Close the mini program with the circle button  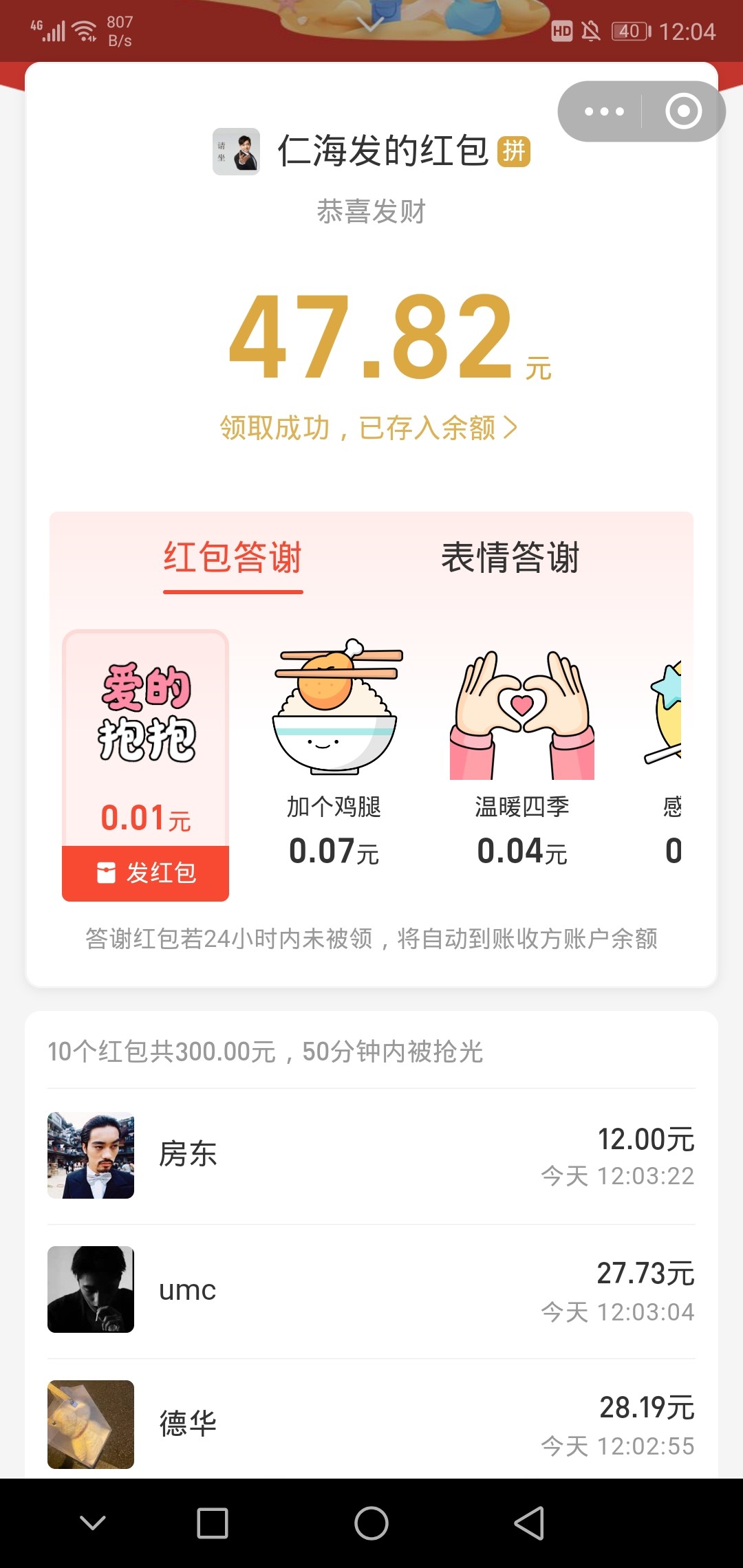pos(683,111)
